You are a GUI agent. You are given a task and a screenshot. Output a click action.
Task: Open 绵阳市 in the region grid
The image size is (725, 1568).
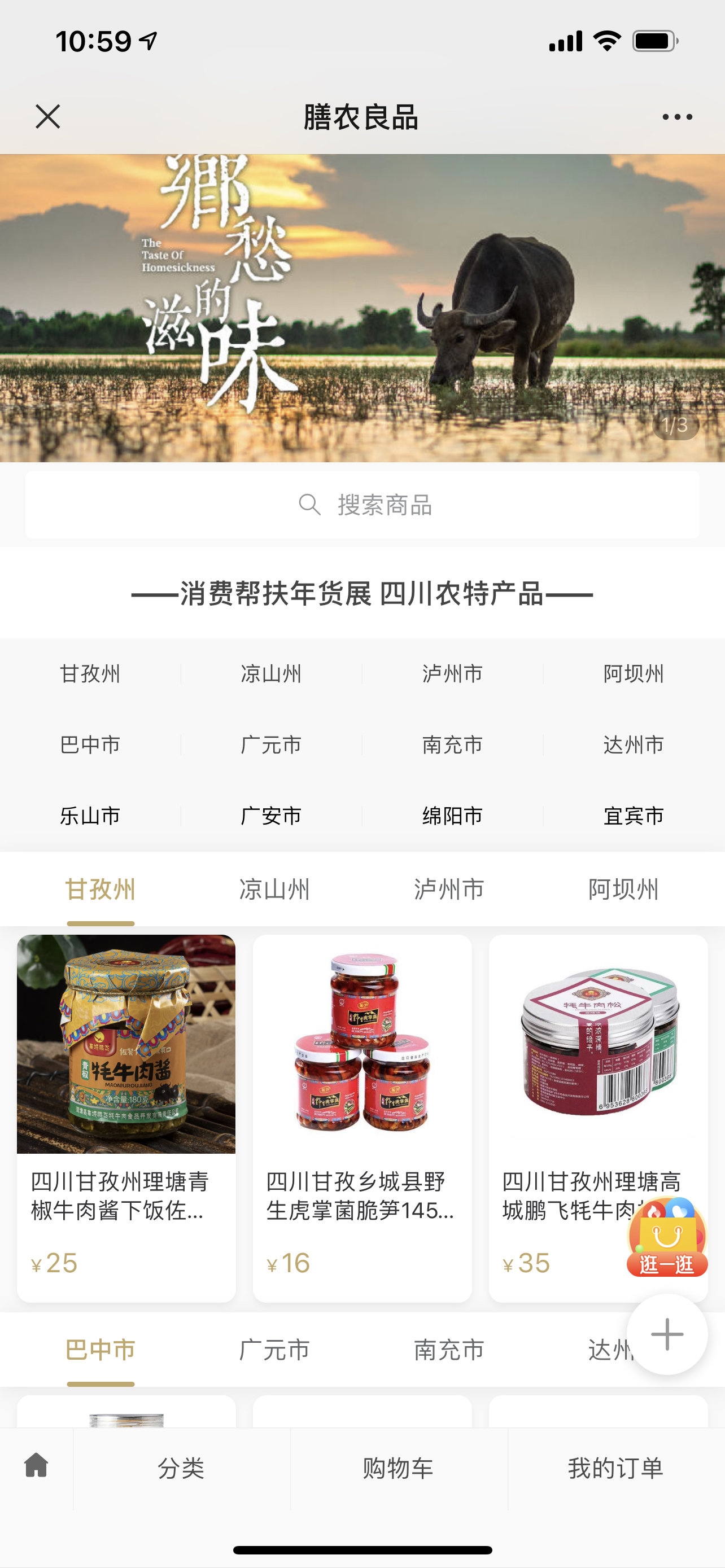coord(452,816)
